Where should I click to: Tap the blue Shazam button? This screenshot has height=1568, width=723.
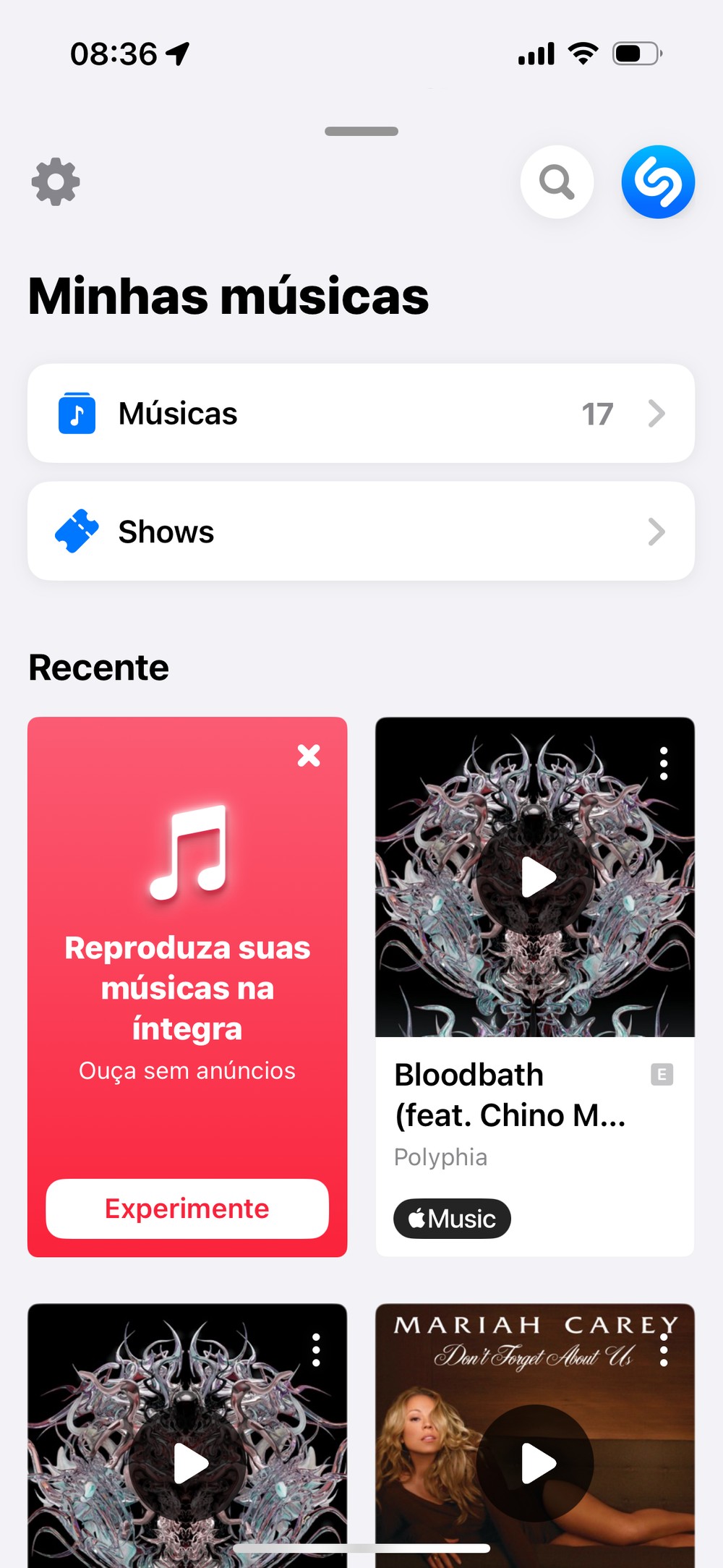pos(658,182)
